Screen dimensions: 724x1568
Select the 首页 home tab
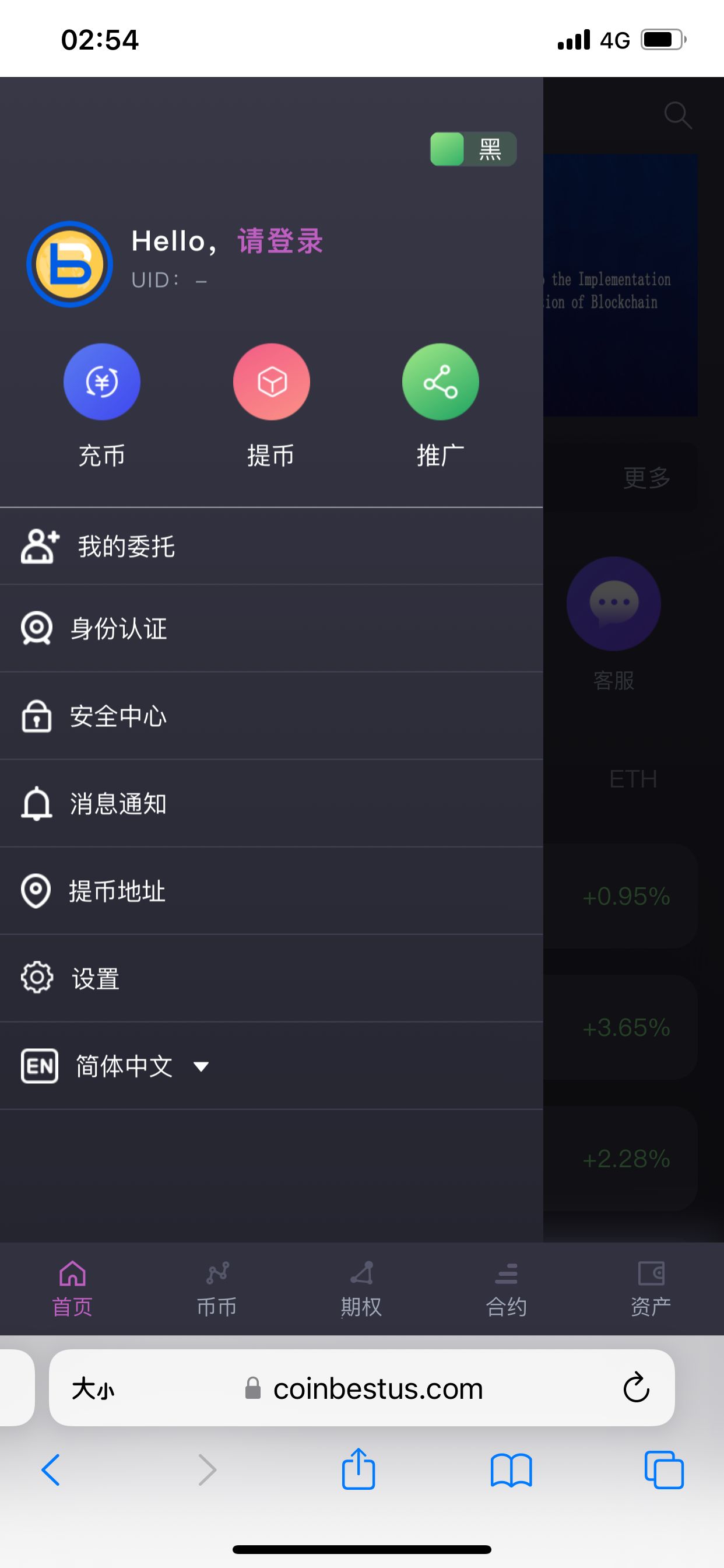[72, 1289]
